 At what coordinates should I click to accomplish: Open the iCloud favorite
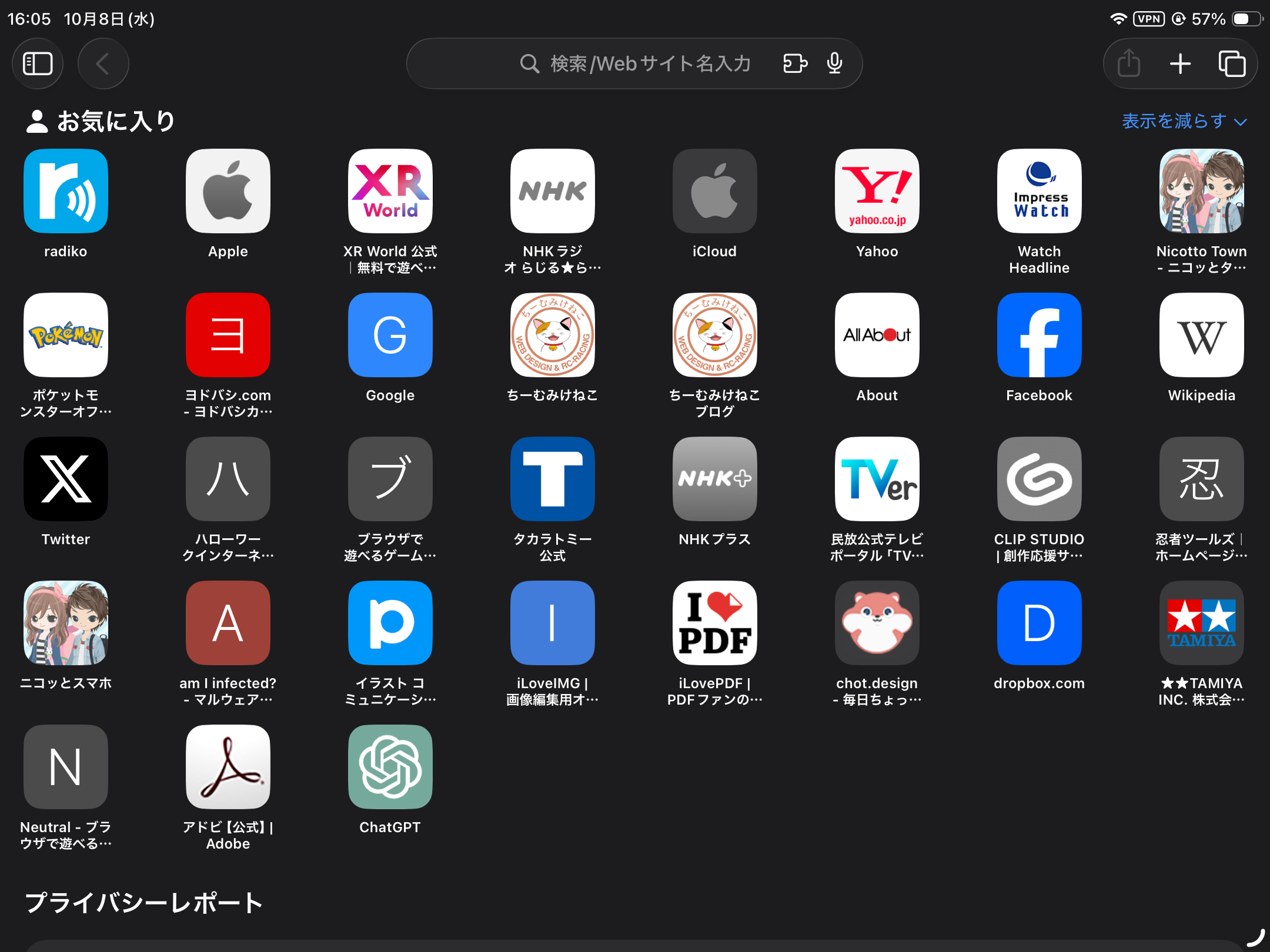point(714,191)
